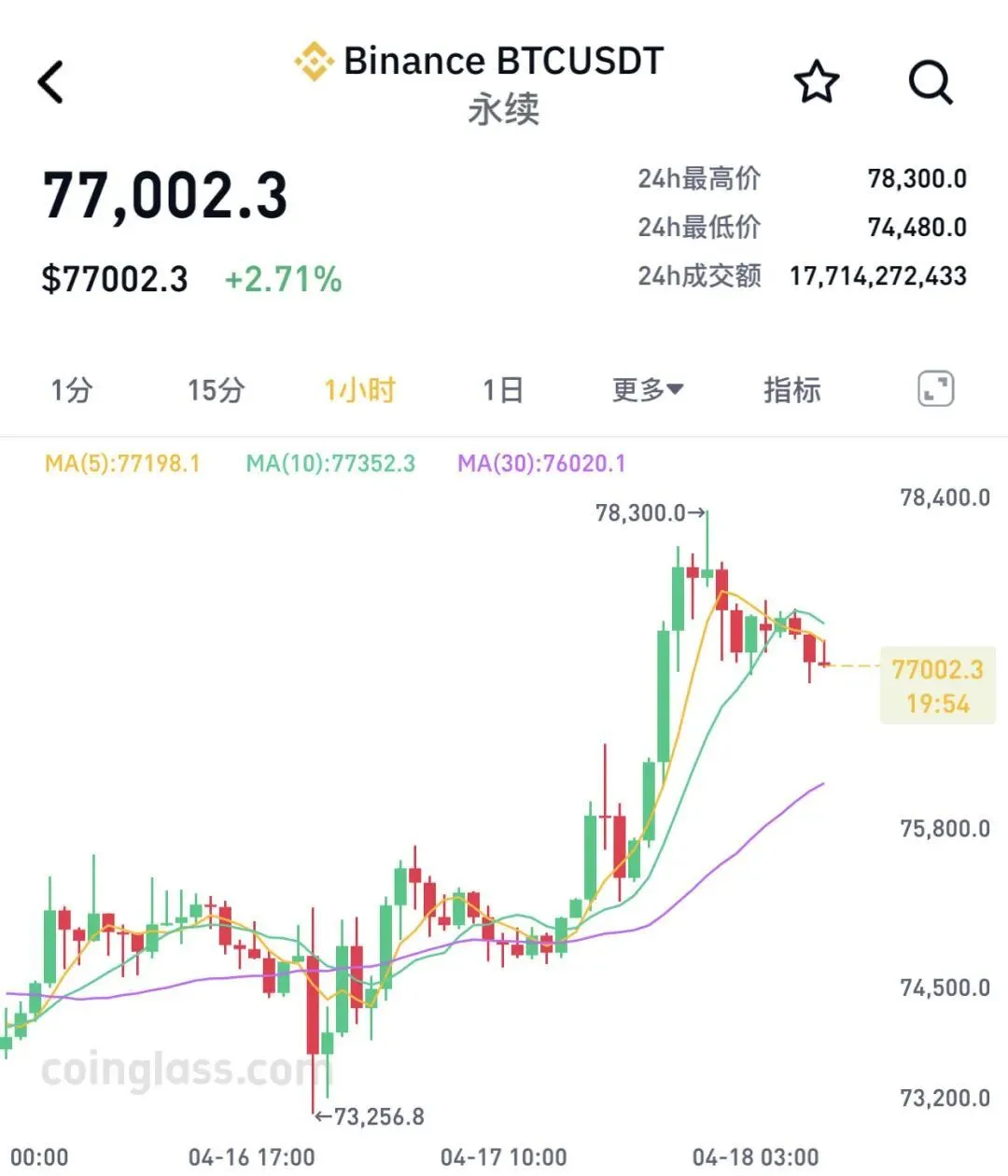Image resolution: width=1008 pixels, height=1176 pixels.
Task: Switch chart to 1分 interval
Action: pyautogui.click(x=72, y=389)
